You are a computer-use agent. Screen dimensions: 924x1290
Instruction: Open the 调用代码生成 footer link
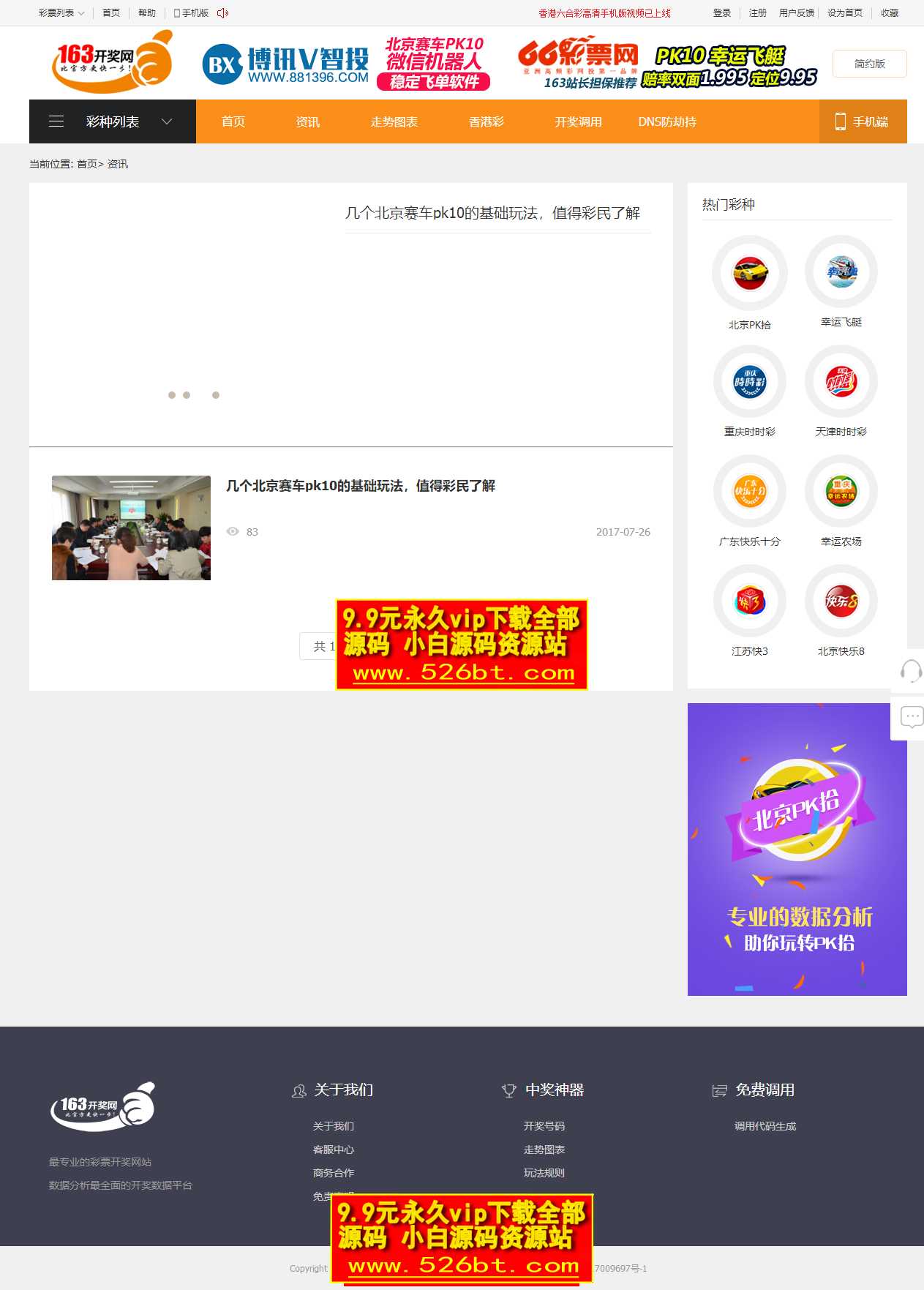click(765, 1126)
